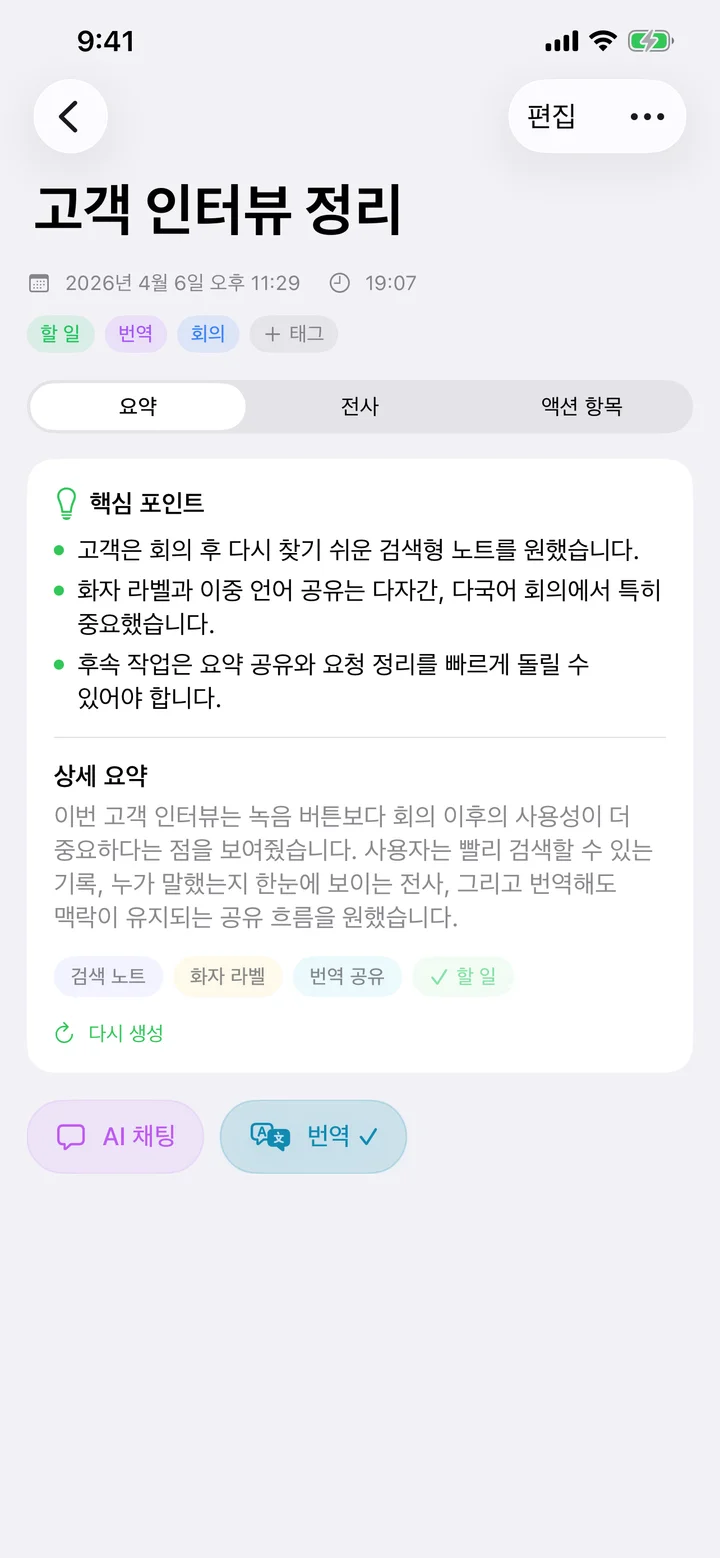Select the 요약 tab
This screenshot has height=1558, width=720.
click(x=137, y=406)
